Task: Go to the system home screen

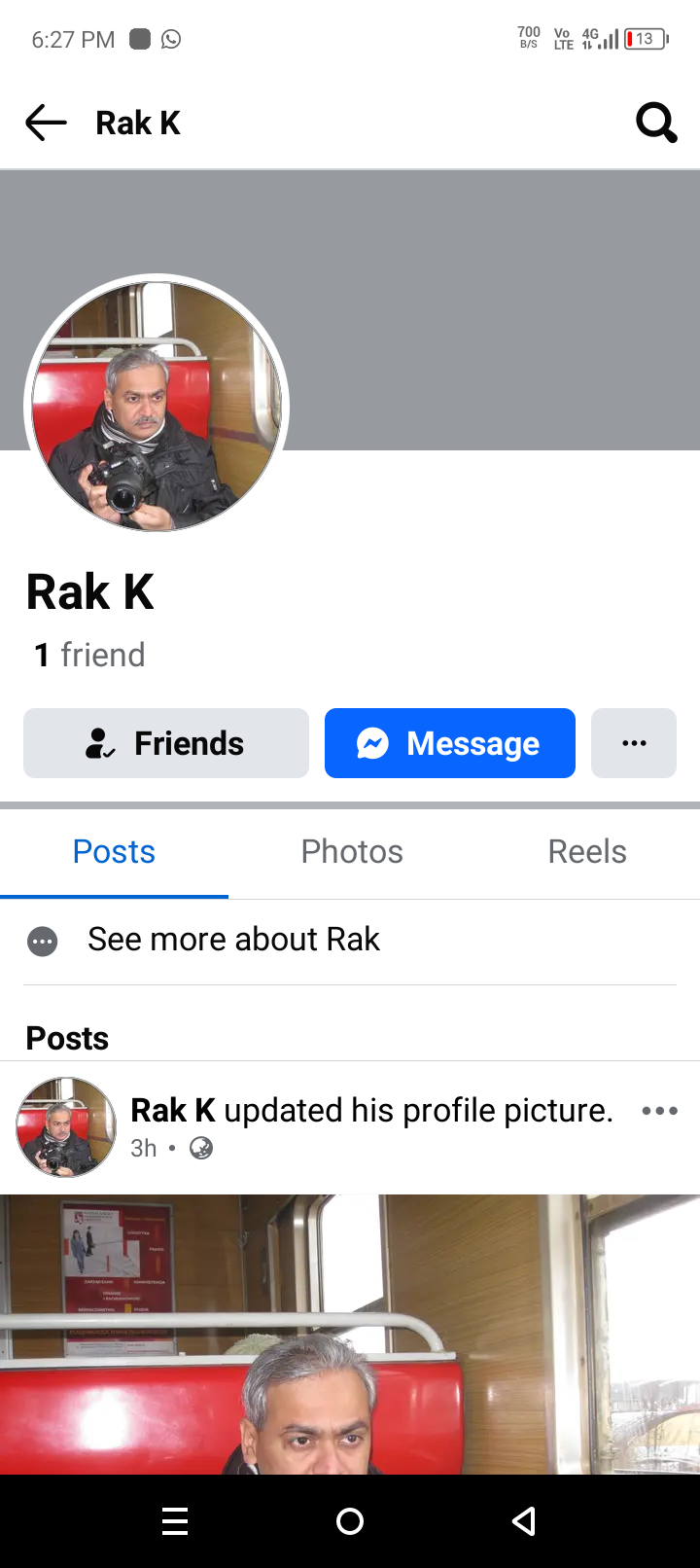Action: [350, 1521]
